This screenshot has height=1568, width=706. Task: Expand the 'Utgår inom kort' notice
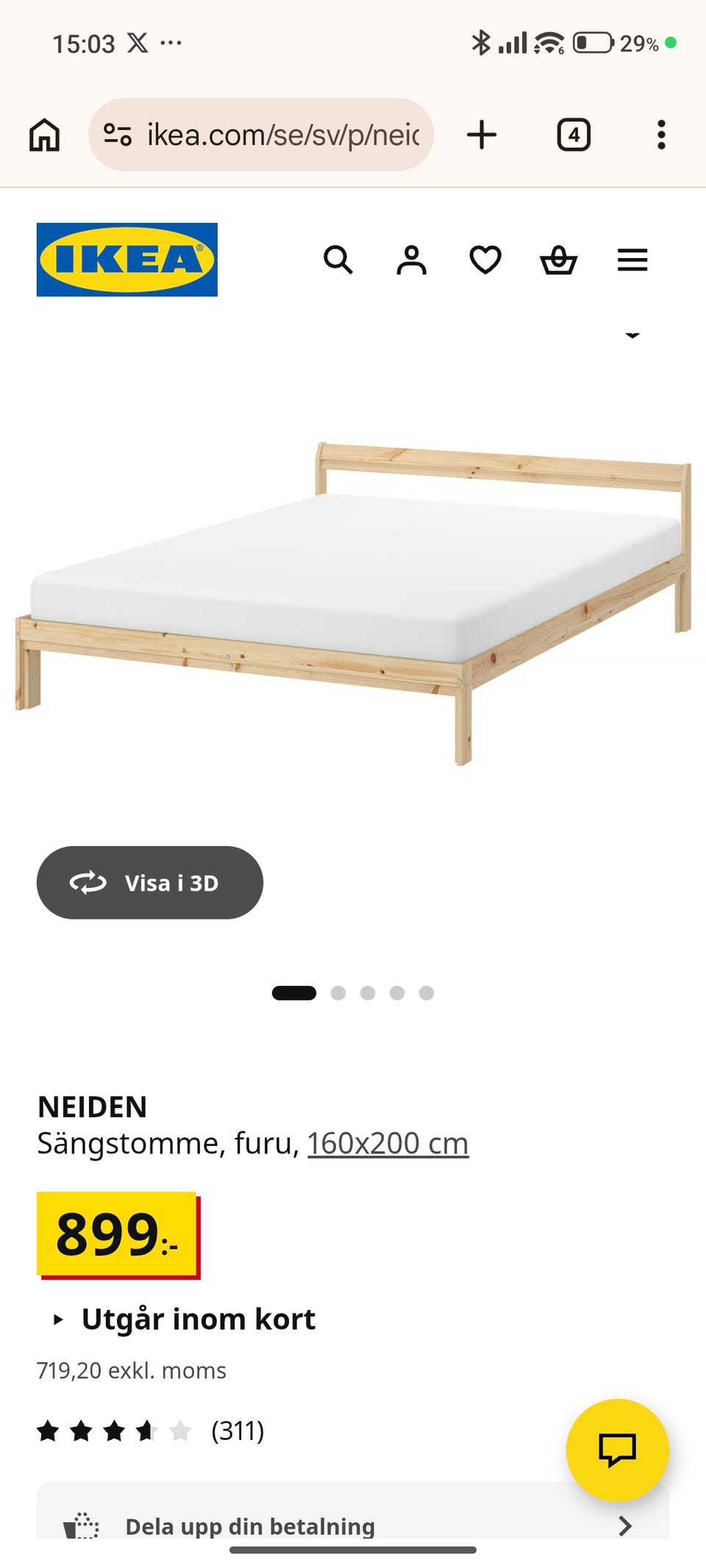tap(199, 1318)
